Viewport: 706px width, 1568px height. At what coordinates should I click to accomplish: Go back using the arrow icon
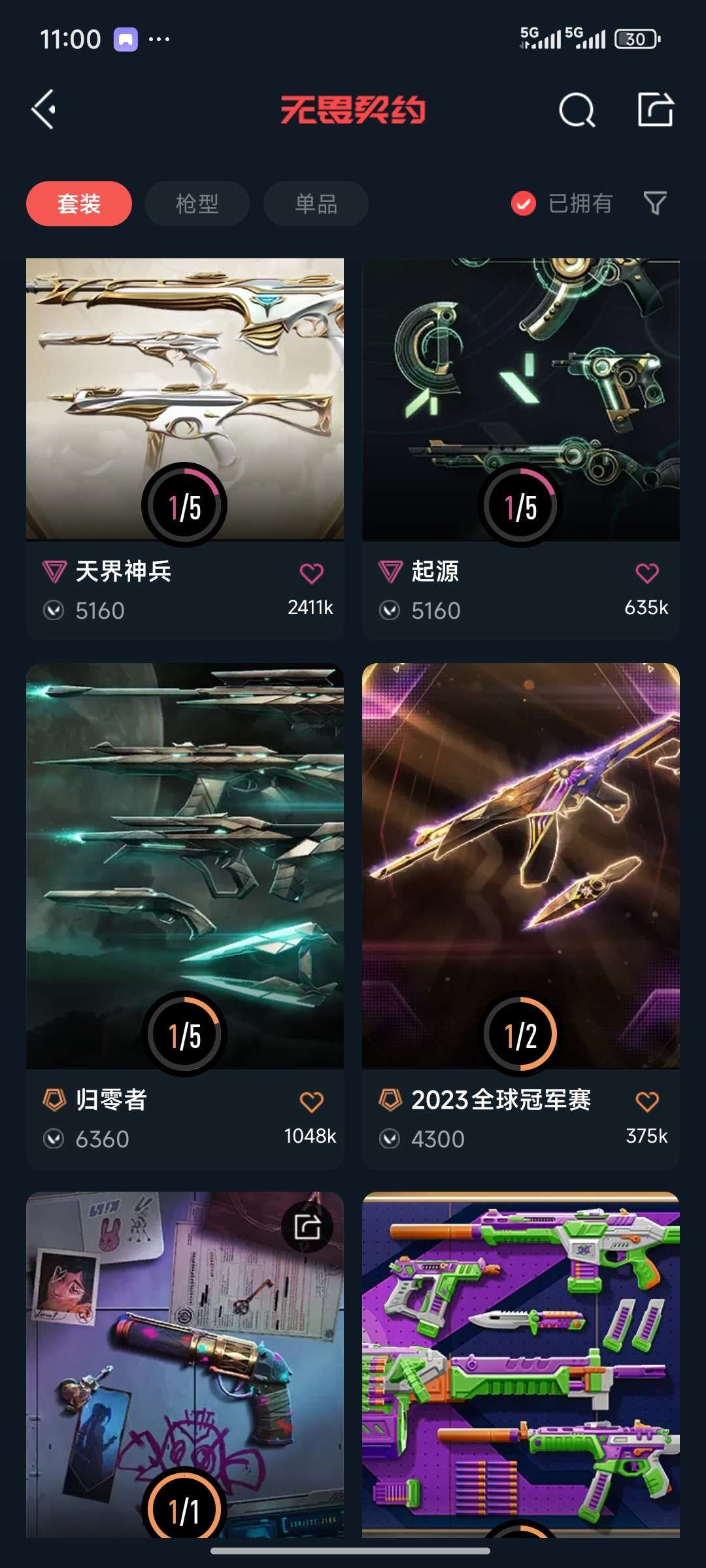(x=44, y=109)
